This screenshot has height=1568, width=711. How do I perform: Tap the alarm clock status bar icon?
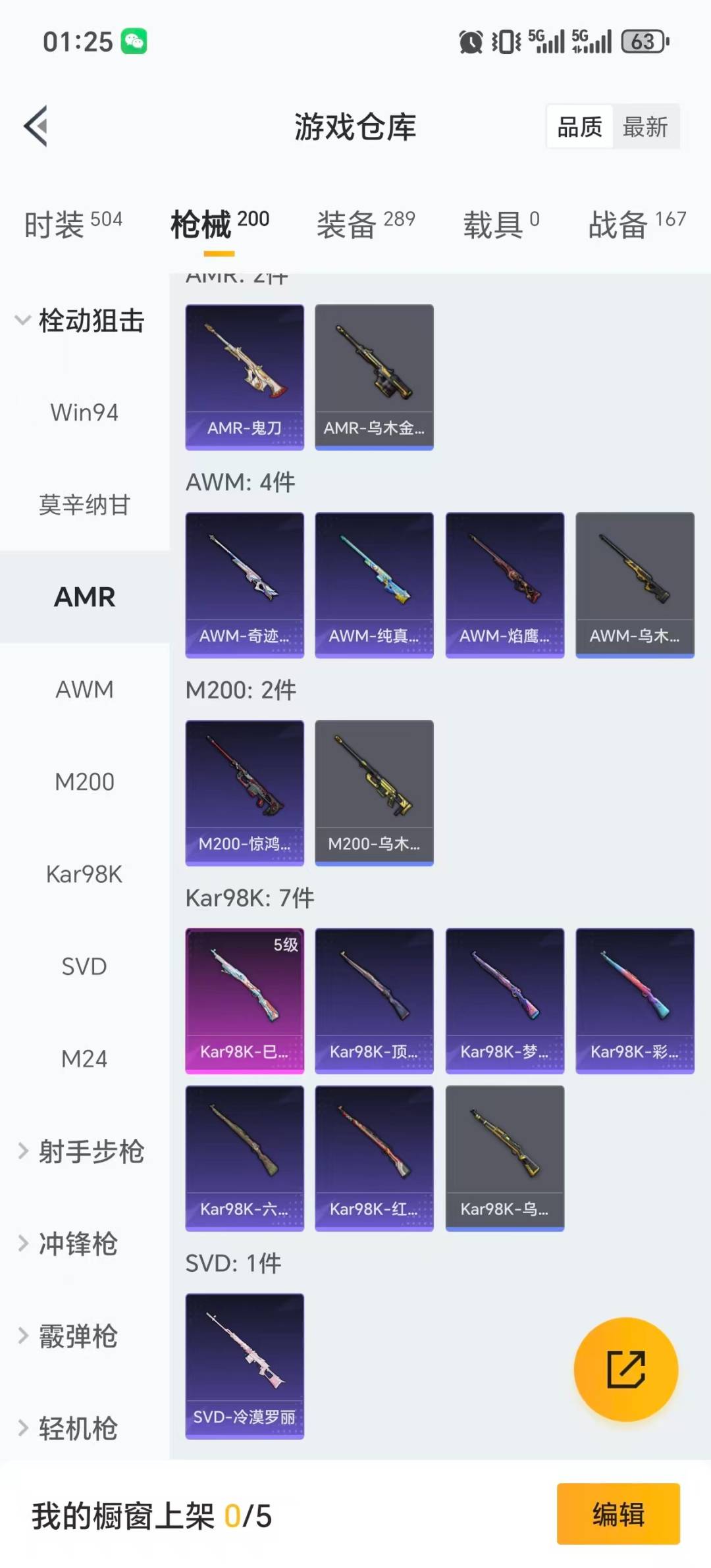pos(470,41)
